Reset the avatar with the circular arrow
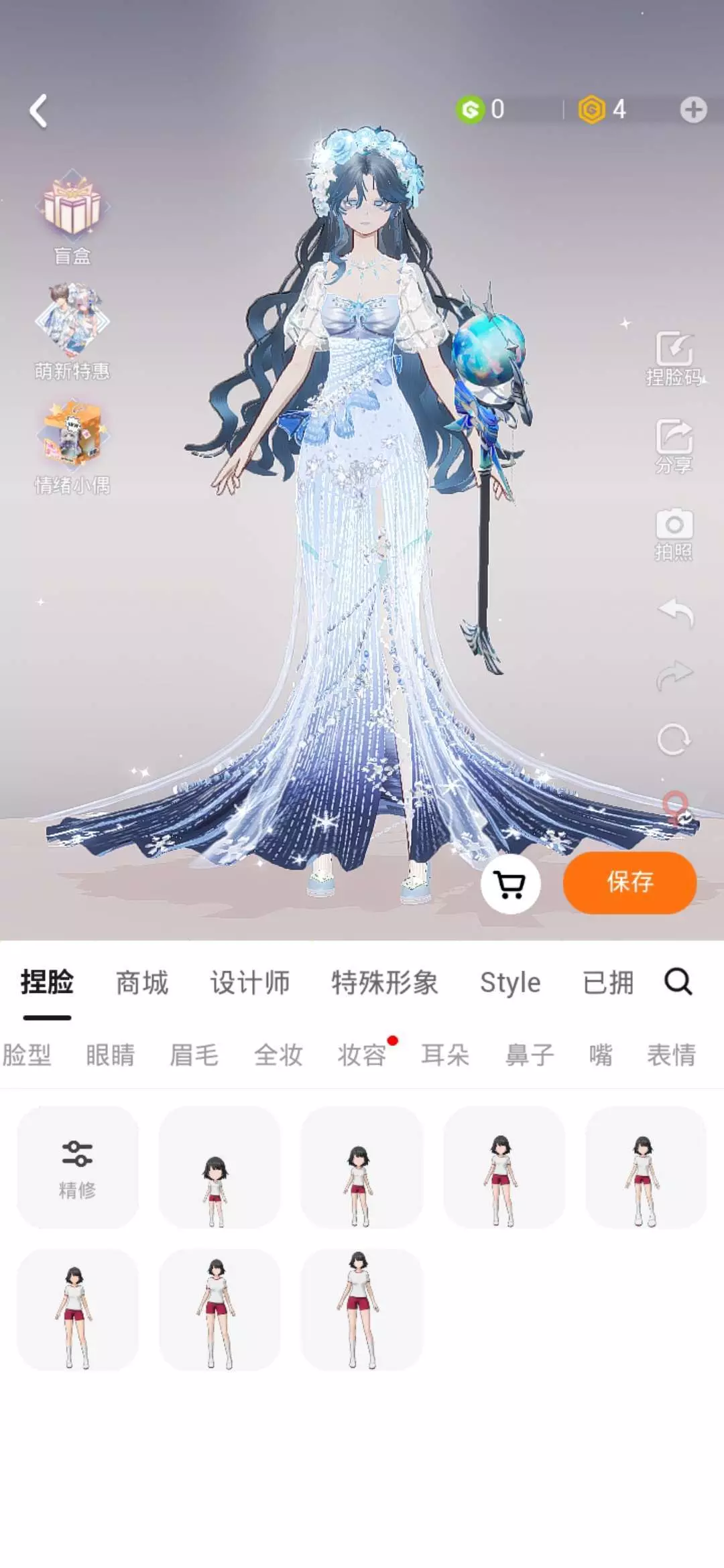Image resolution: width=724 pixels, height=1568 pixels. click(x=674, y=740)
